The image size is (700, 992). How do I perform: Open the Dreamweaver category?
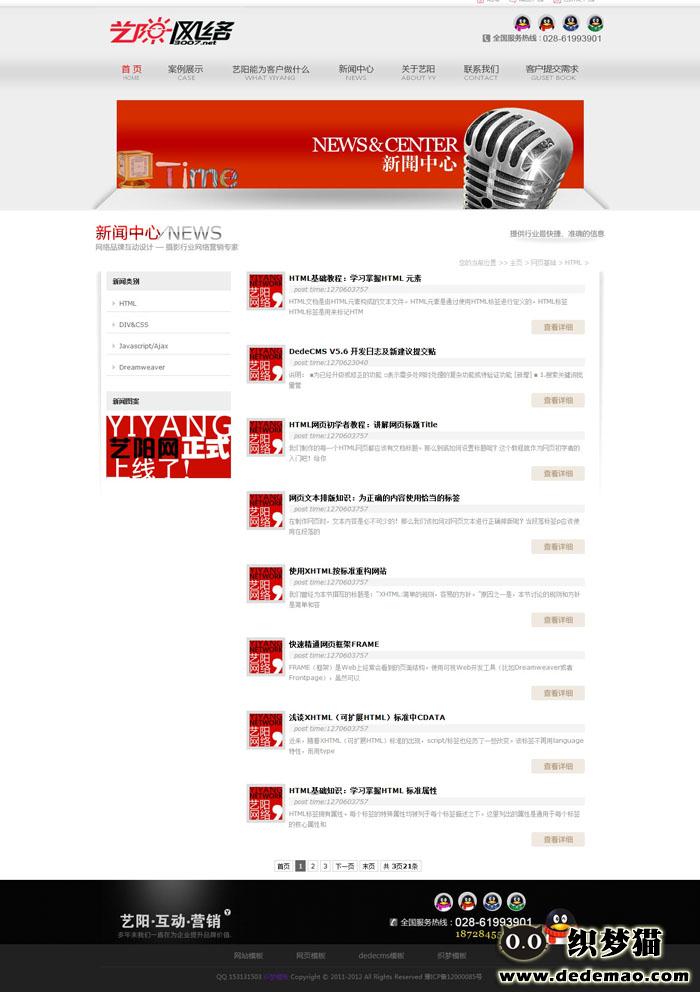coord(141,367)
